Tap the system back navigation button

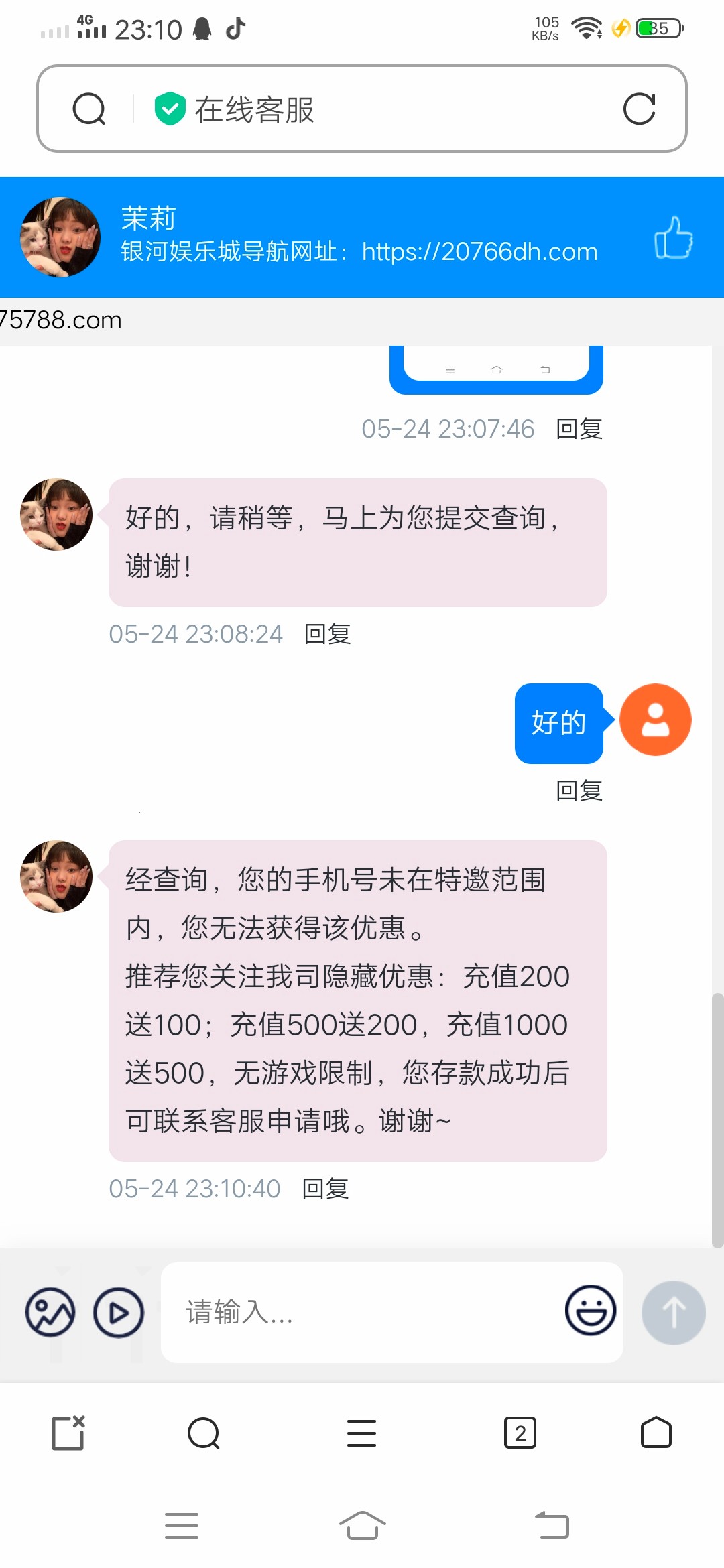click(552, 1524)
